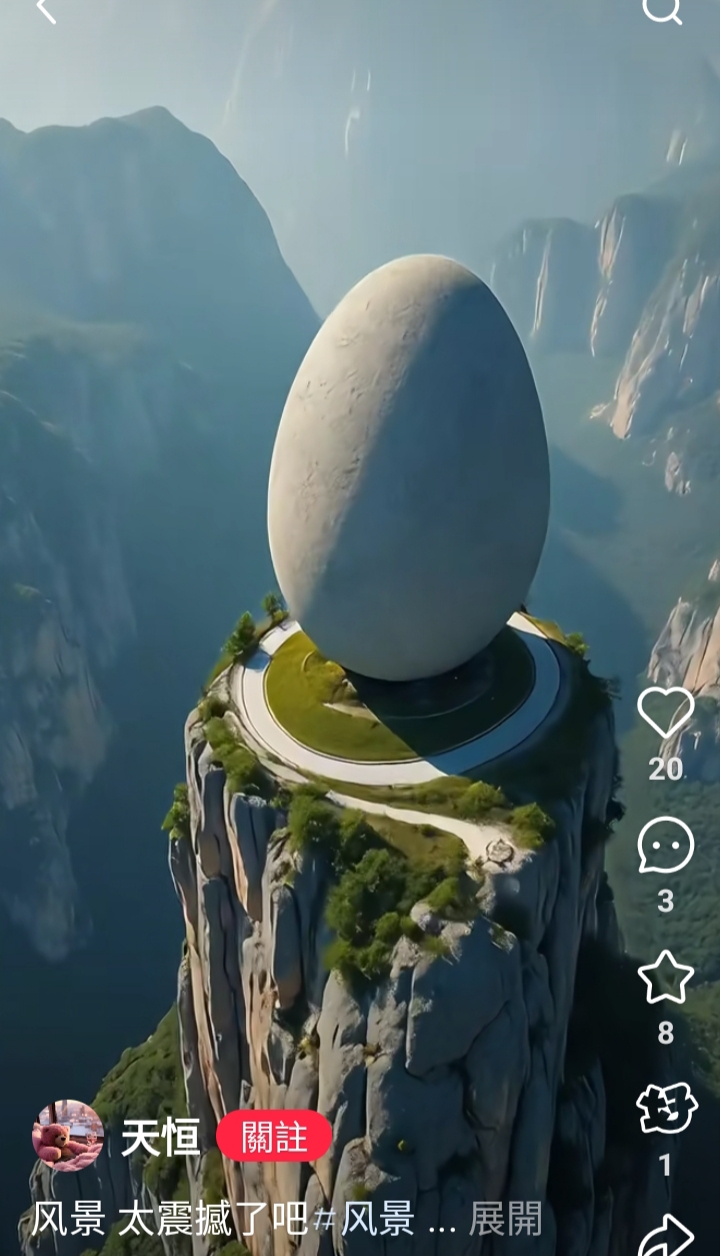Go back using the top-left arrow
720x1256 pixels.
click(45, 9)
